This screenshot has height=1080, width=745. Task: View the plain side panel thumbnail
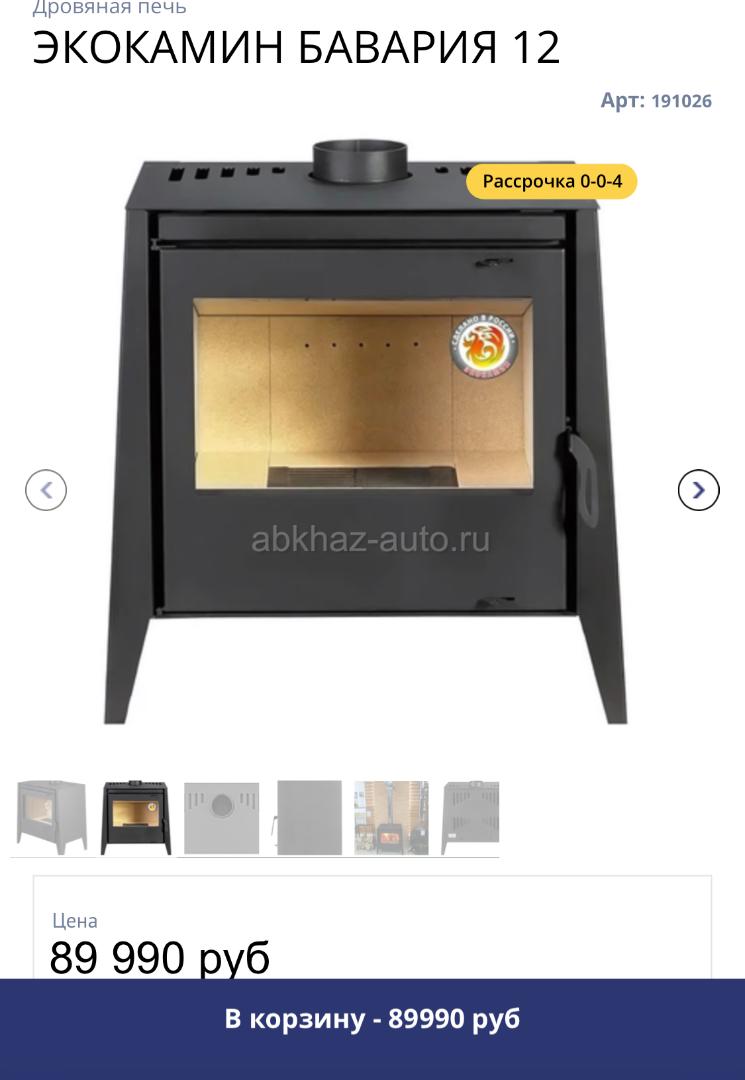(x=309, y=817)
